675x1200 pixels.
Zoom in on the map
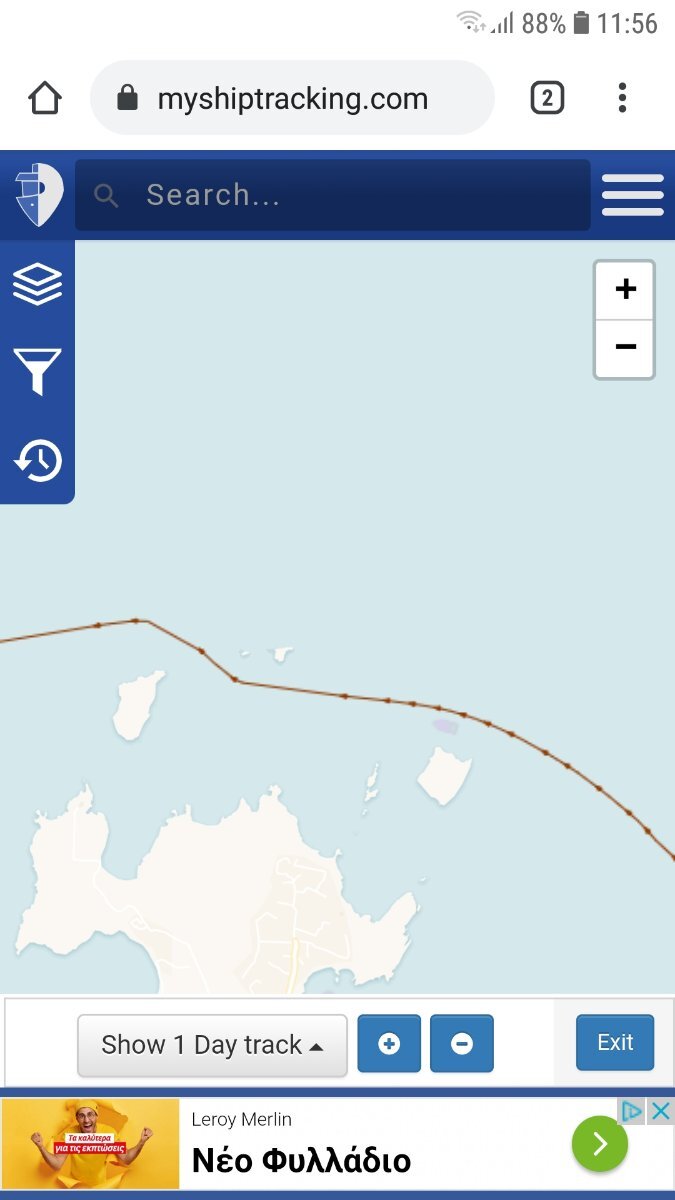625,291
